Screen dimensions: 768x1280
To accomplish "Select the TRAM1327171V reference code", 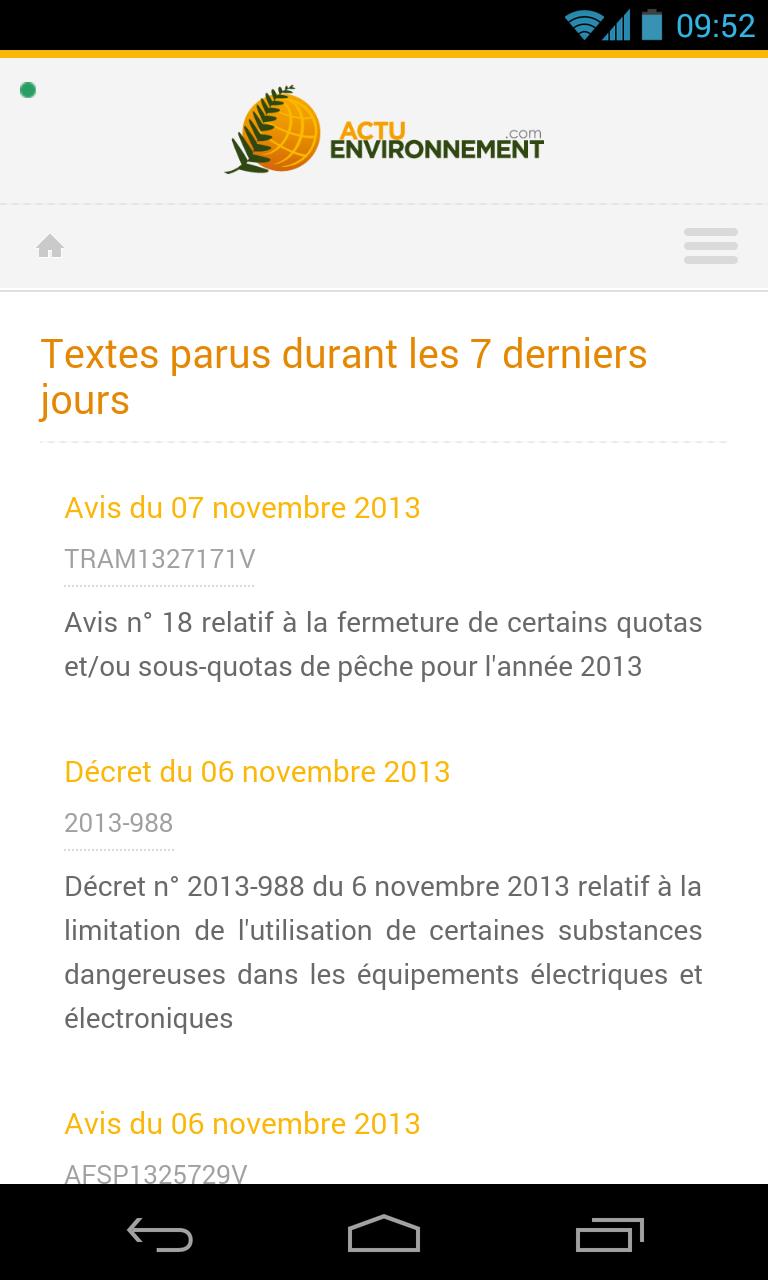I will pos(159,560).
